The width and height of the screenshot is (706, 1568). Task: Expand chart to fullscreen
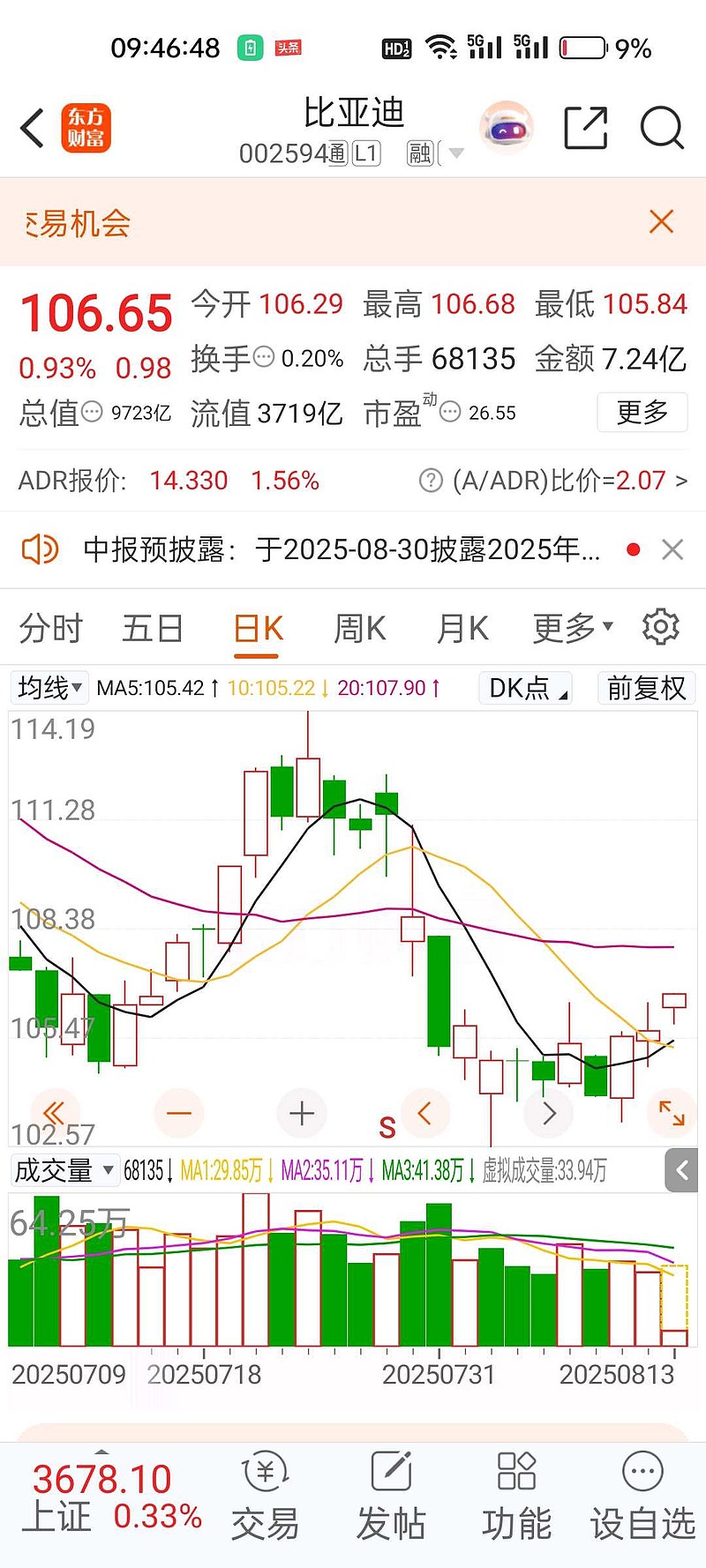coord(672,1113)
